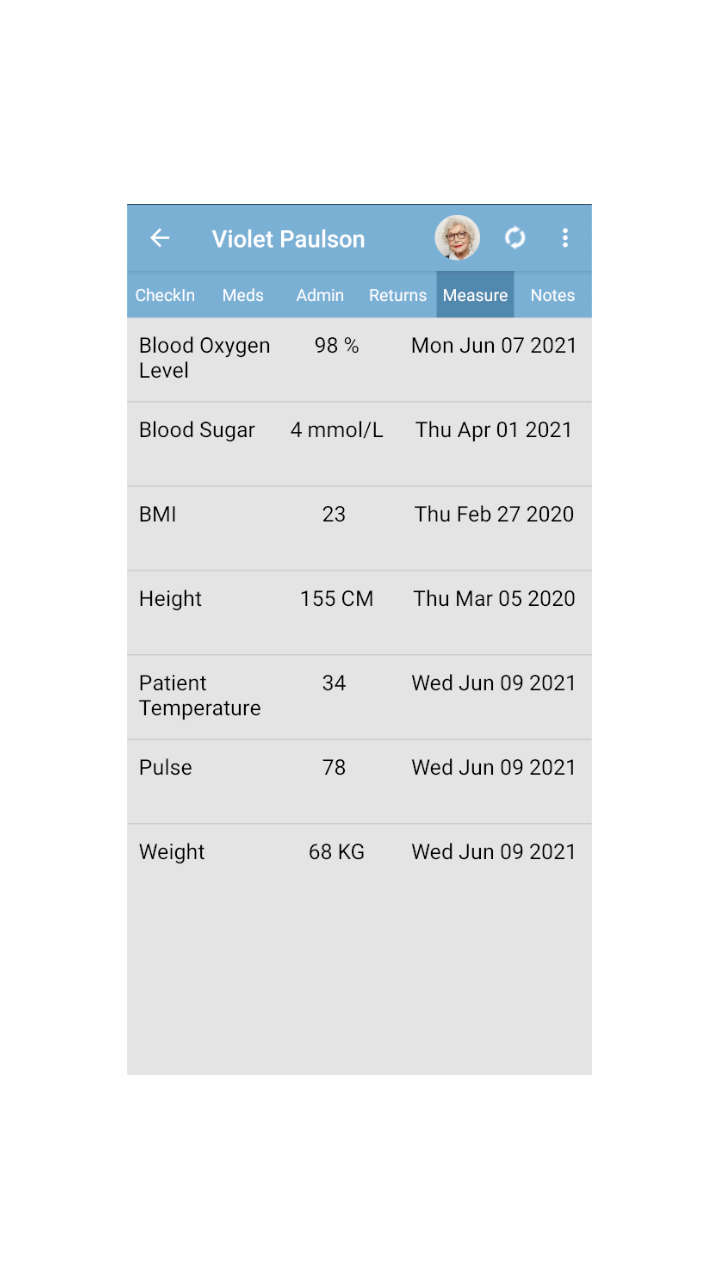Click the back arrow to leave Violet Paulson's profile
720x1280 pixels.
160,238
